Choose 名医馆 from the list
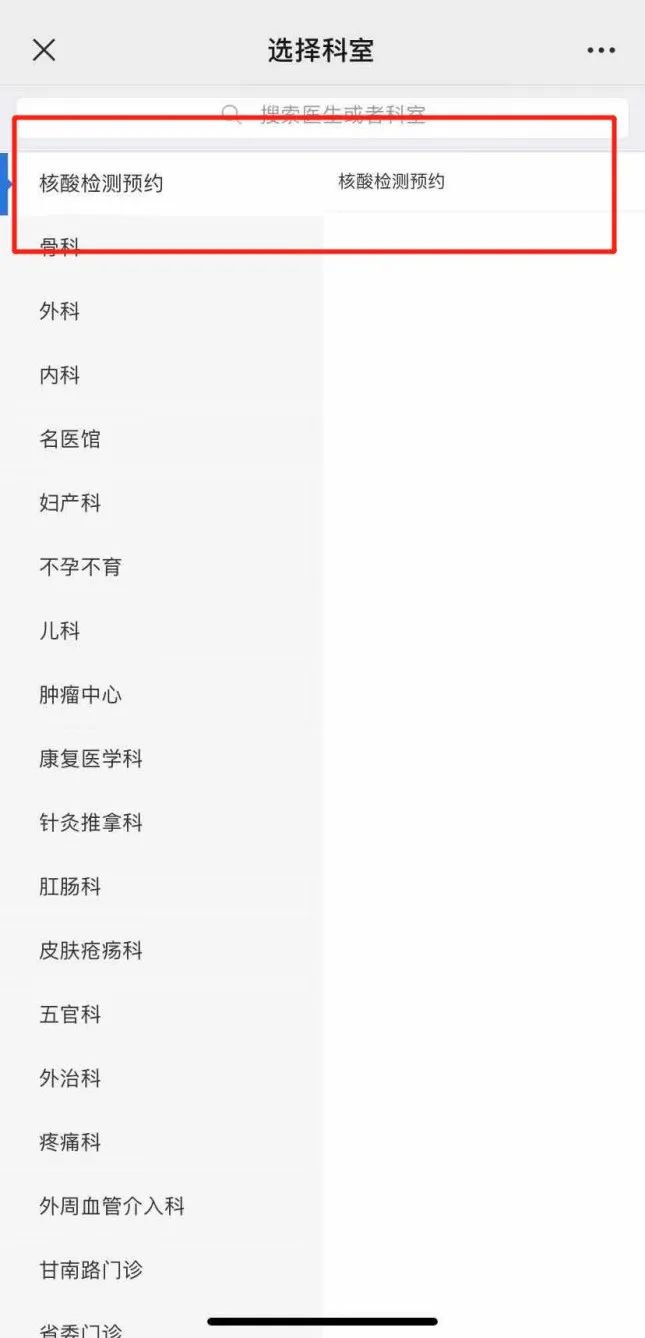Image resolution: width=645 pixels, height=1338 pixels. [x=161, y=439]
